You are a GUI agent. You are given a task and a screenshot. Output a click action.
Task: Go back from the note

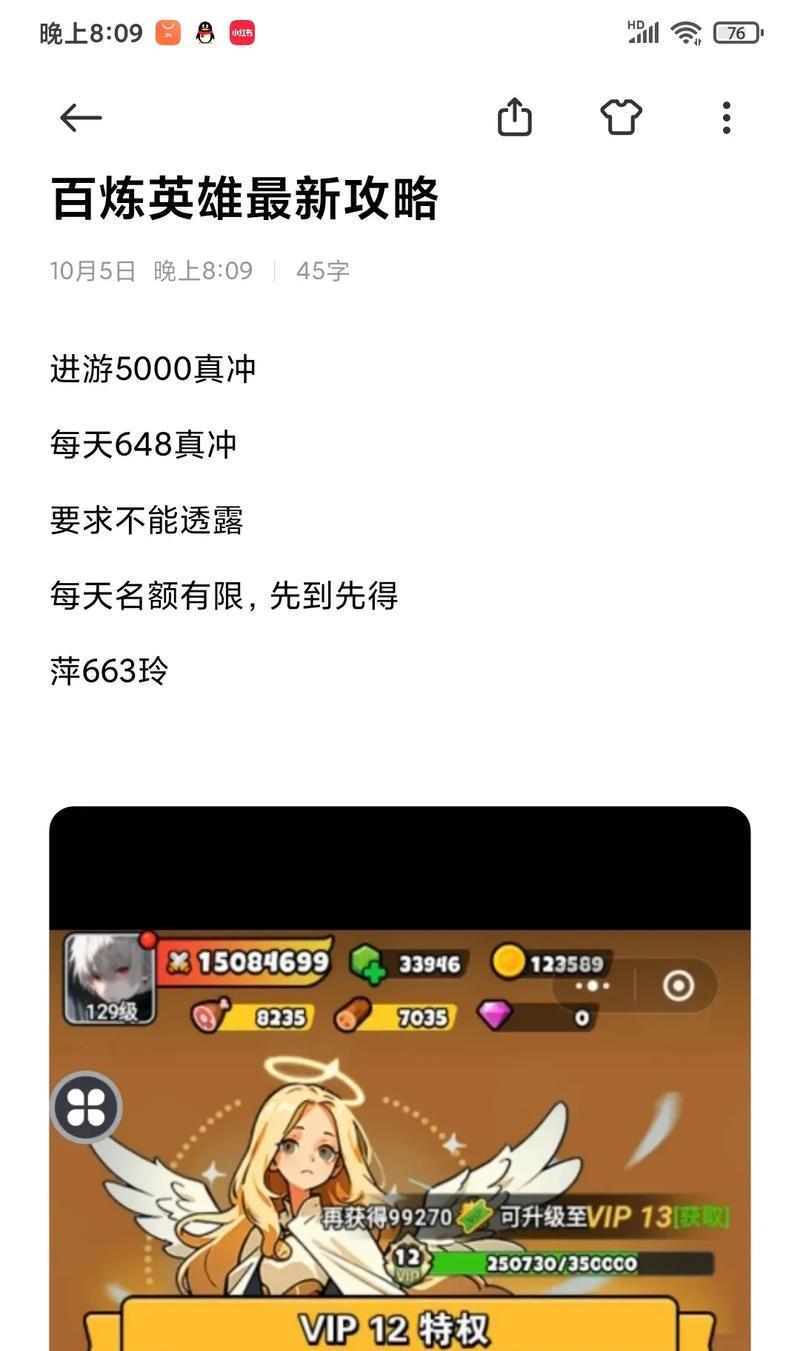coord(81,118)
